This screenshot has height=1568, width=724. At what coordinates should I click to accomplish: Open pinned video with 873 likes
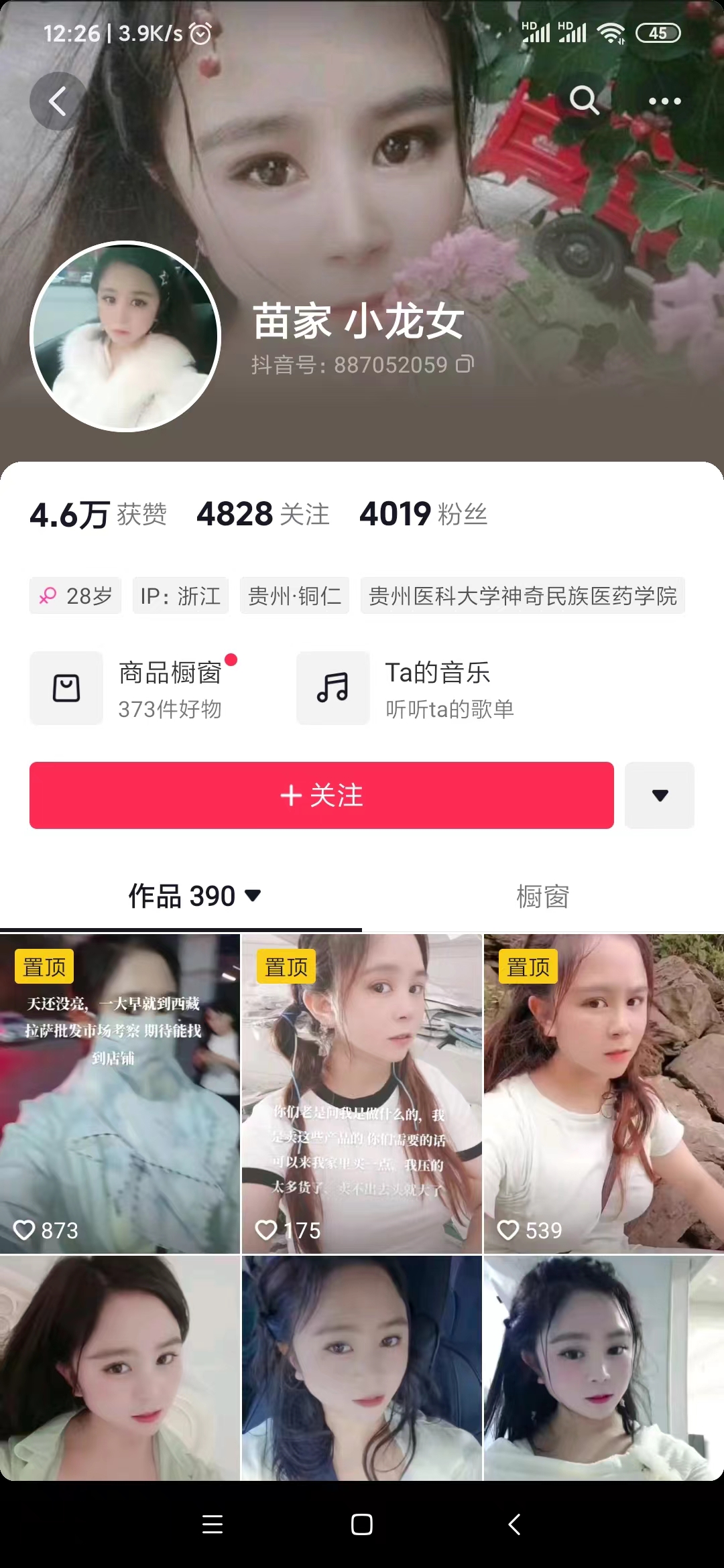(x=120, y=1094)
